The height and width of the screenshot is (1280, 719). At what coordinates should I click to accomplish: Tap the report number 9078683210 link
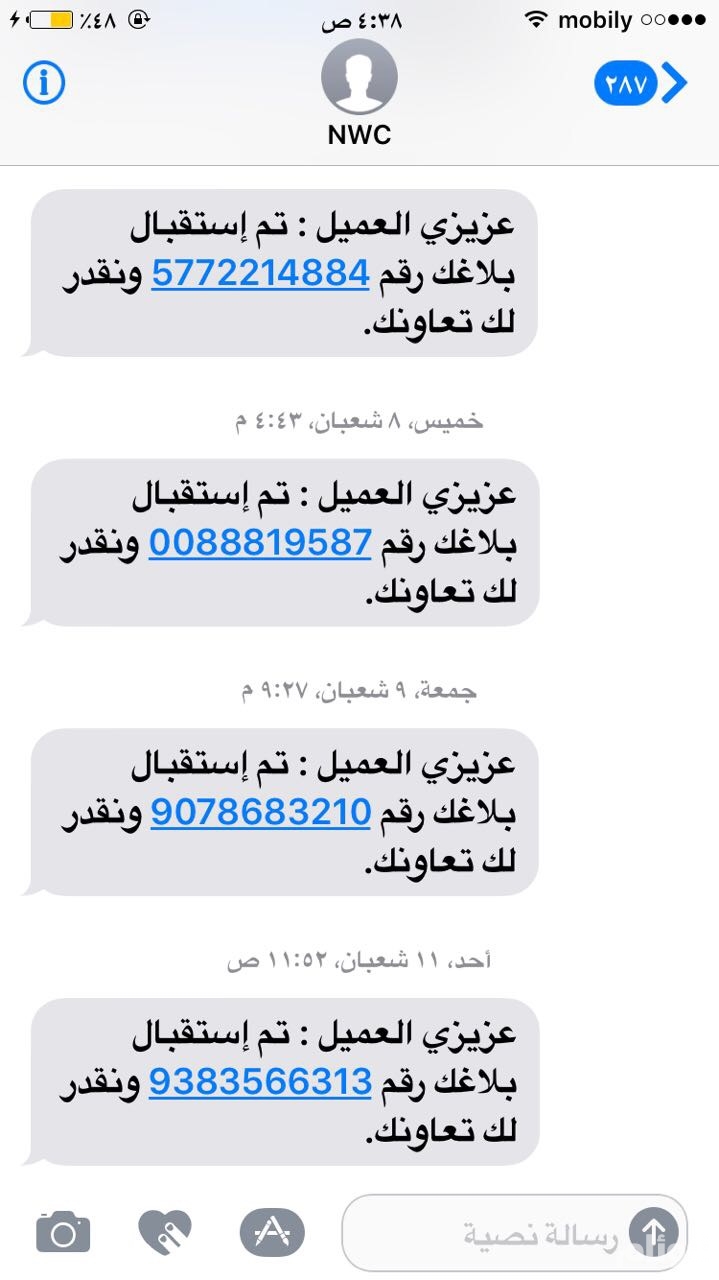pos(261,813)
